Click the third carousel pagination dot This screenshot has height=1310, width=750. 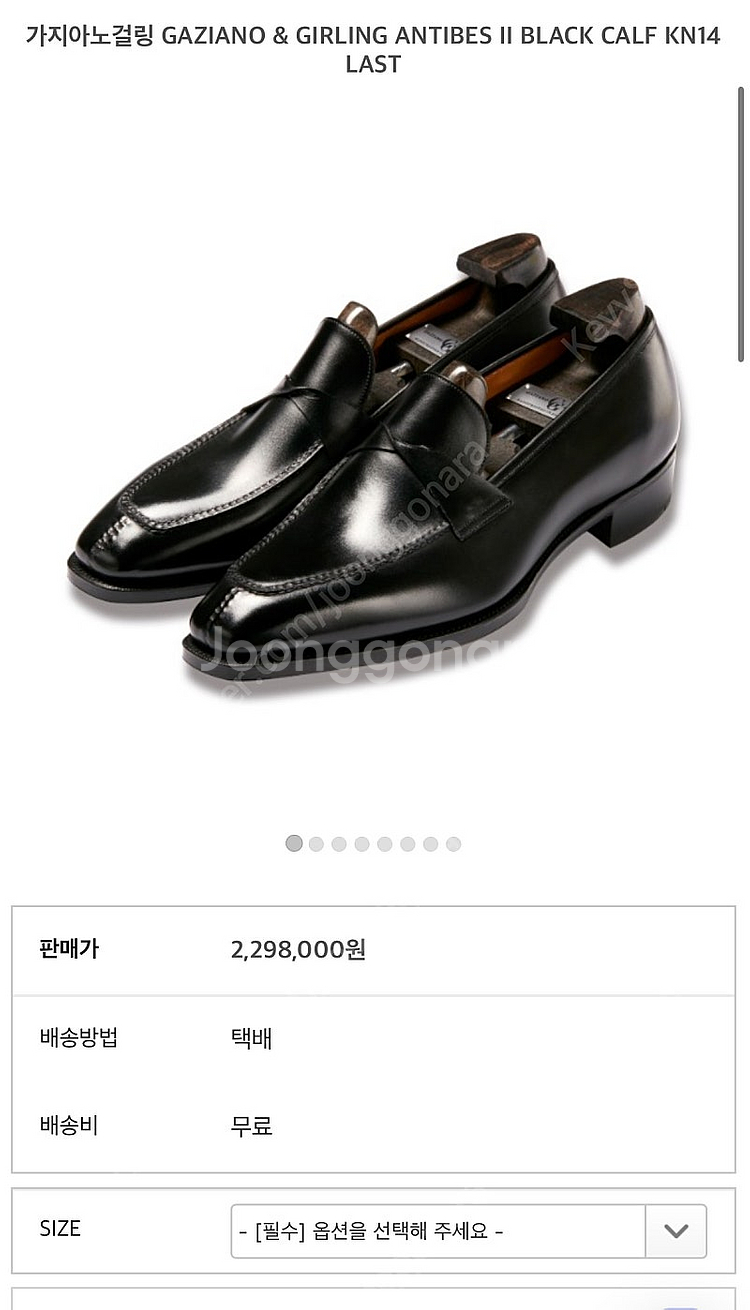(339, 844)
